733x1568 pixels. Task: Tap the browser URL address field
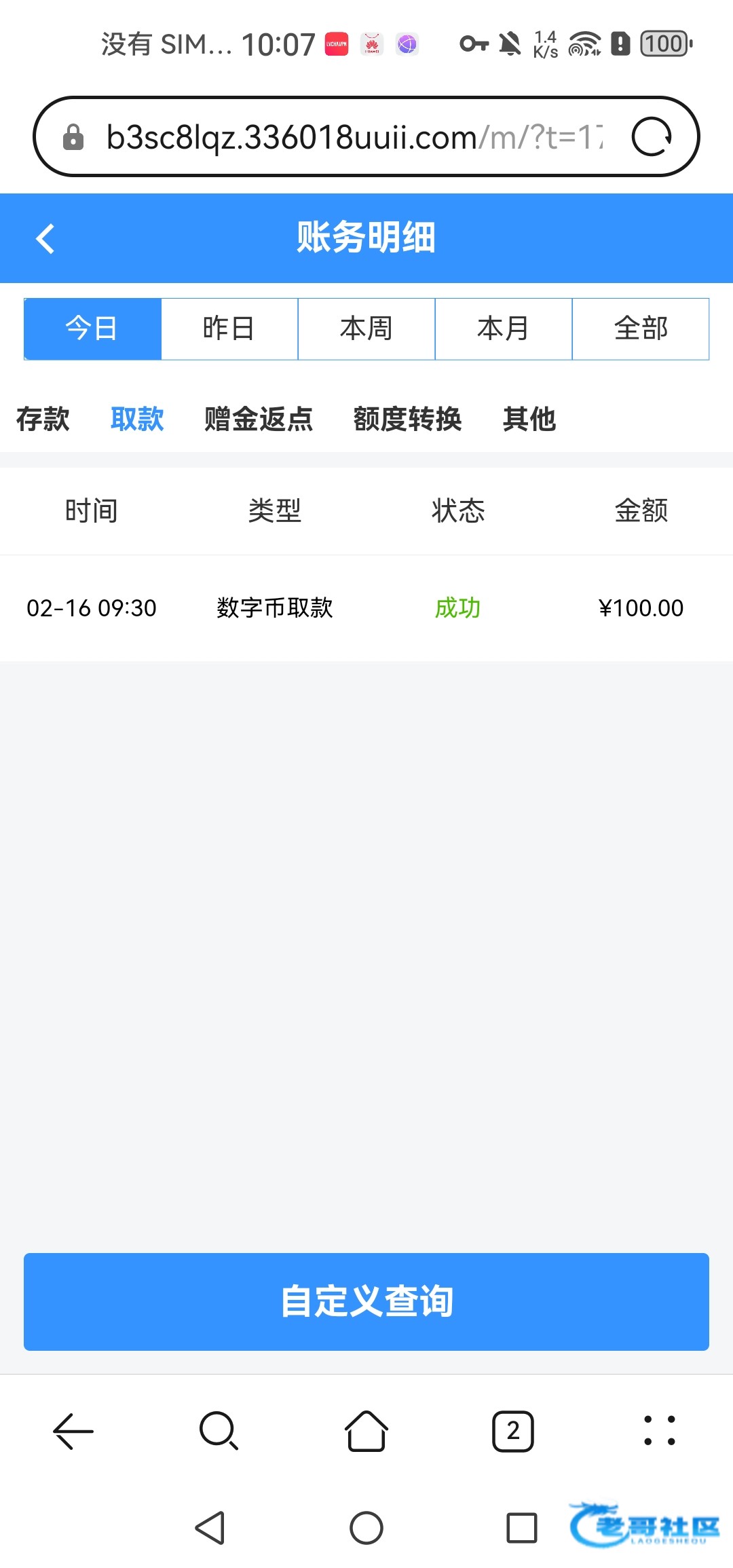click(353, 137)
